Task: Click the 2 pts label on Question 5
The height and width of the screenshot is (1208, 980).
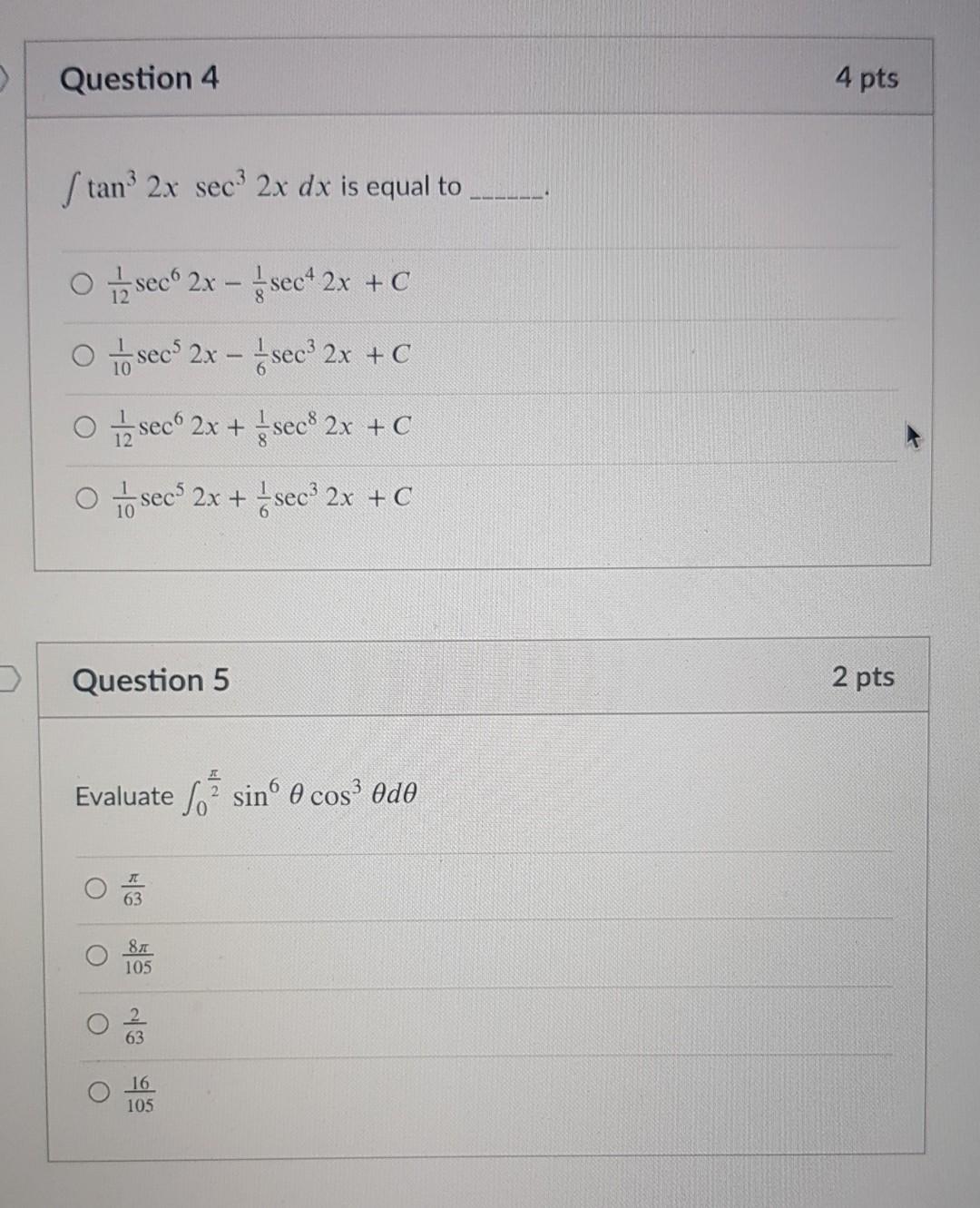Action: click(864, 678)
